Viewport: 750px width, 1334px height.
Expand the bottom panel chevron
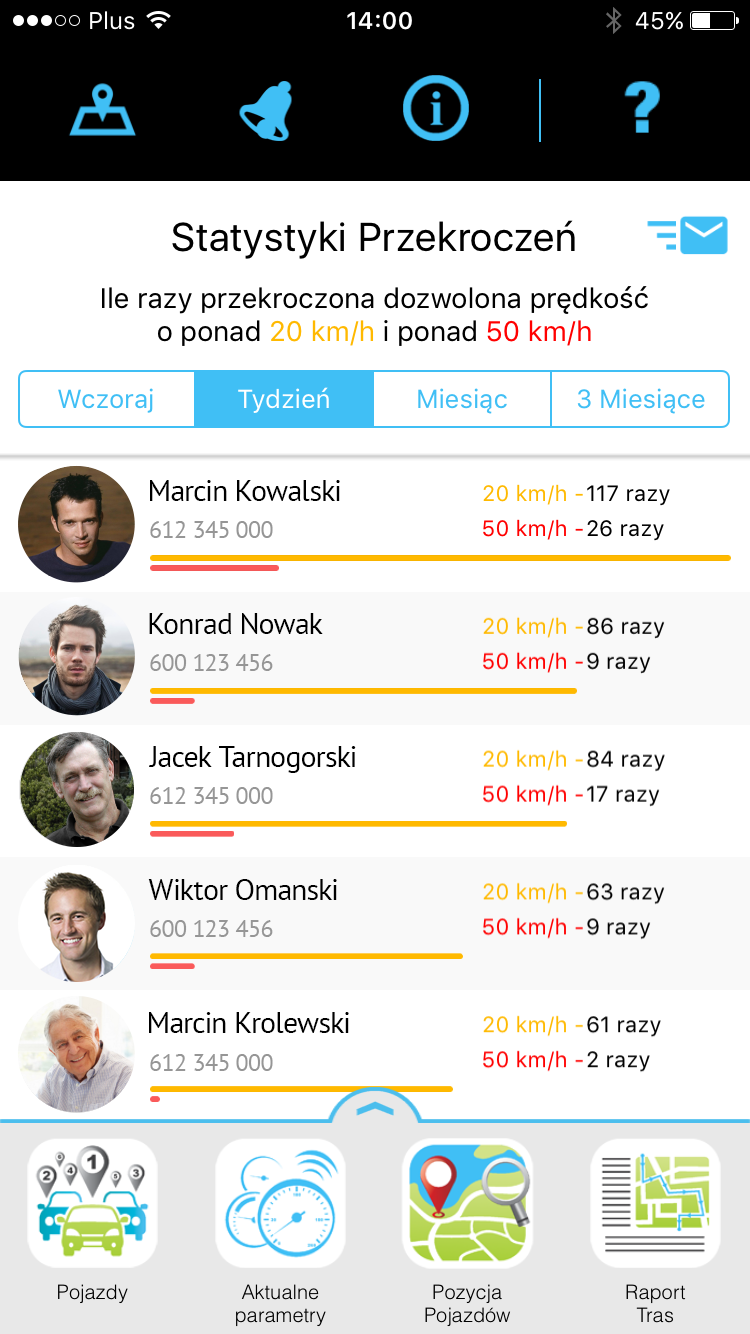click(375, 1107)
